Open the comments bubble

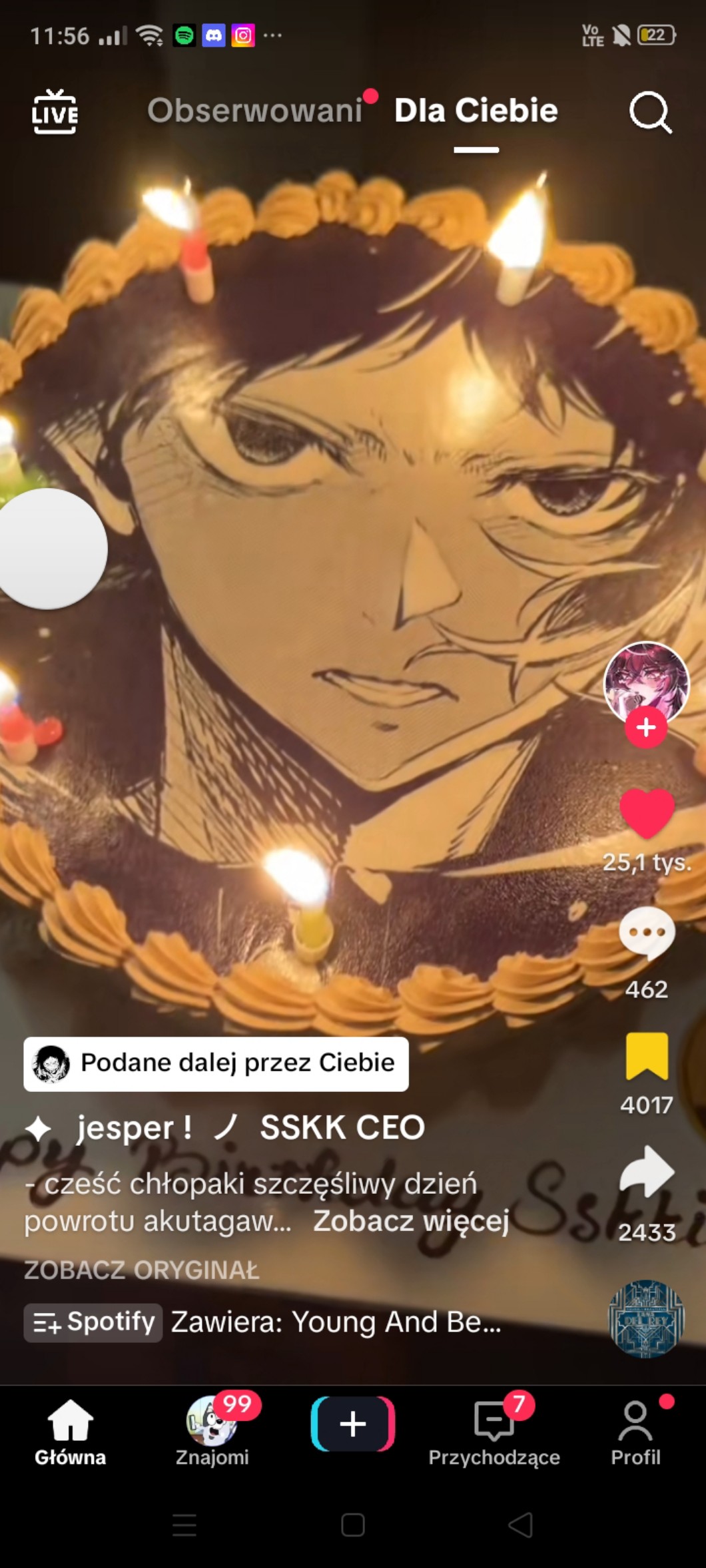(646, 933)
